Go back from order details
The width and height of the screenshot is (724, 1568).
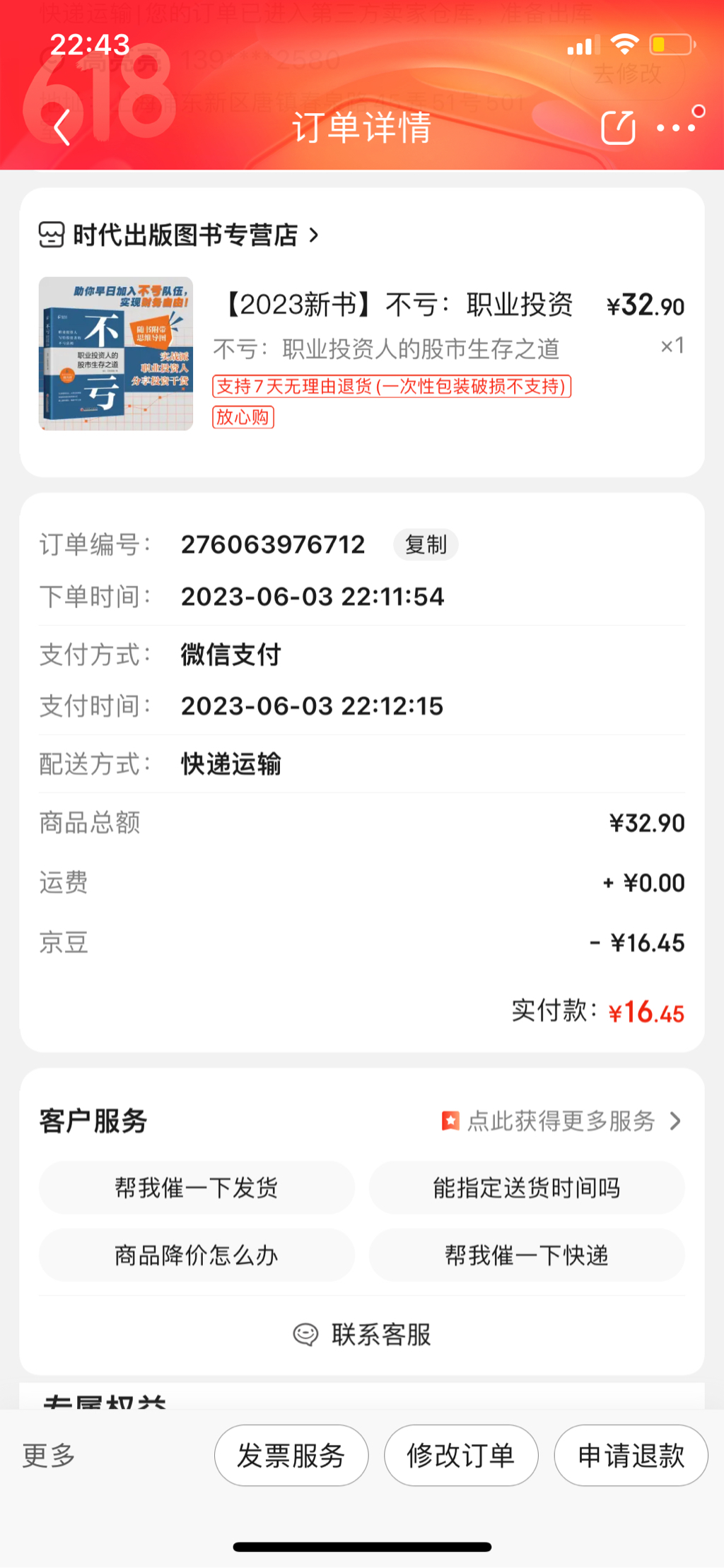[62, 128]
